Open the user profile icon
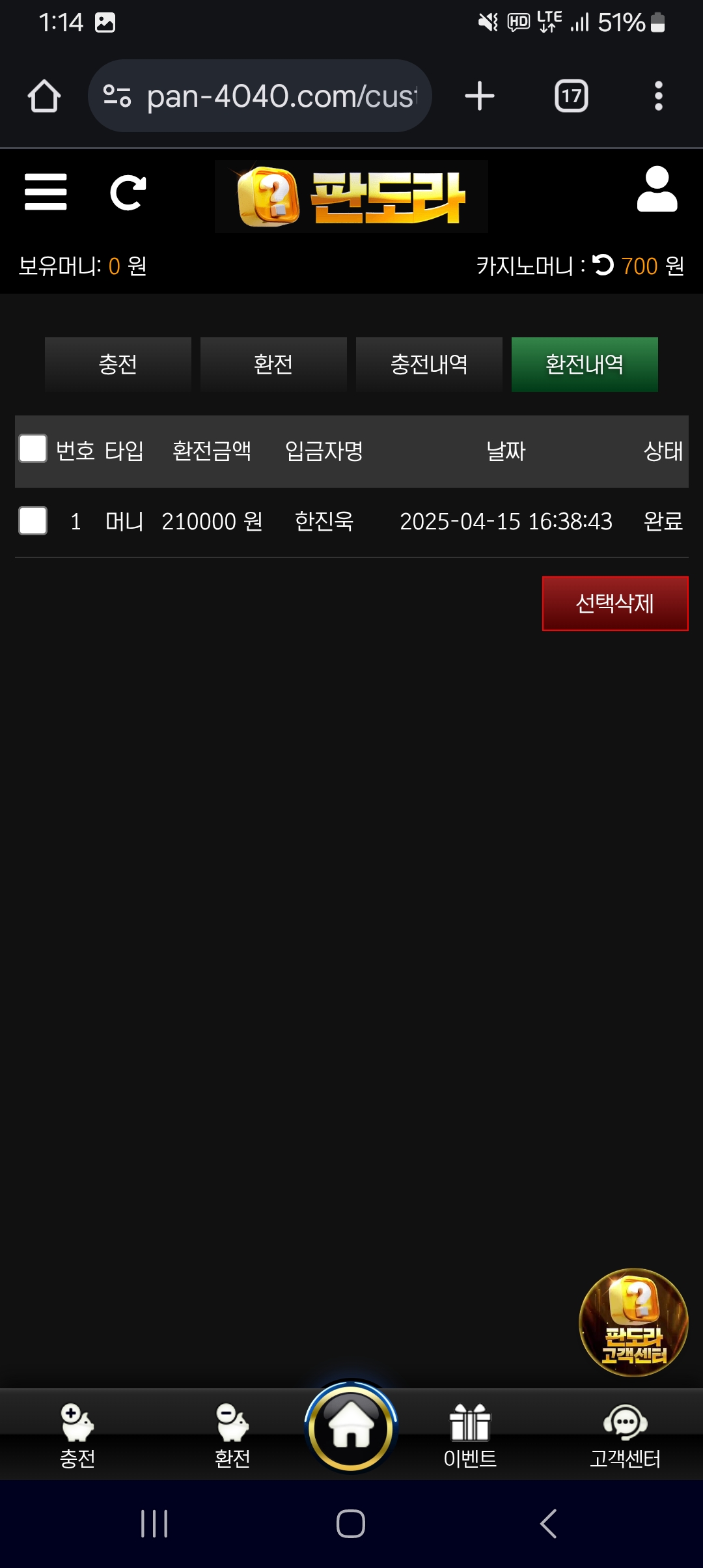 click(657, 189)
